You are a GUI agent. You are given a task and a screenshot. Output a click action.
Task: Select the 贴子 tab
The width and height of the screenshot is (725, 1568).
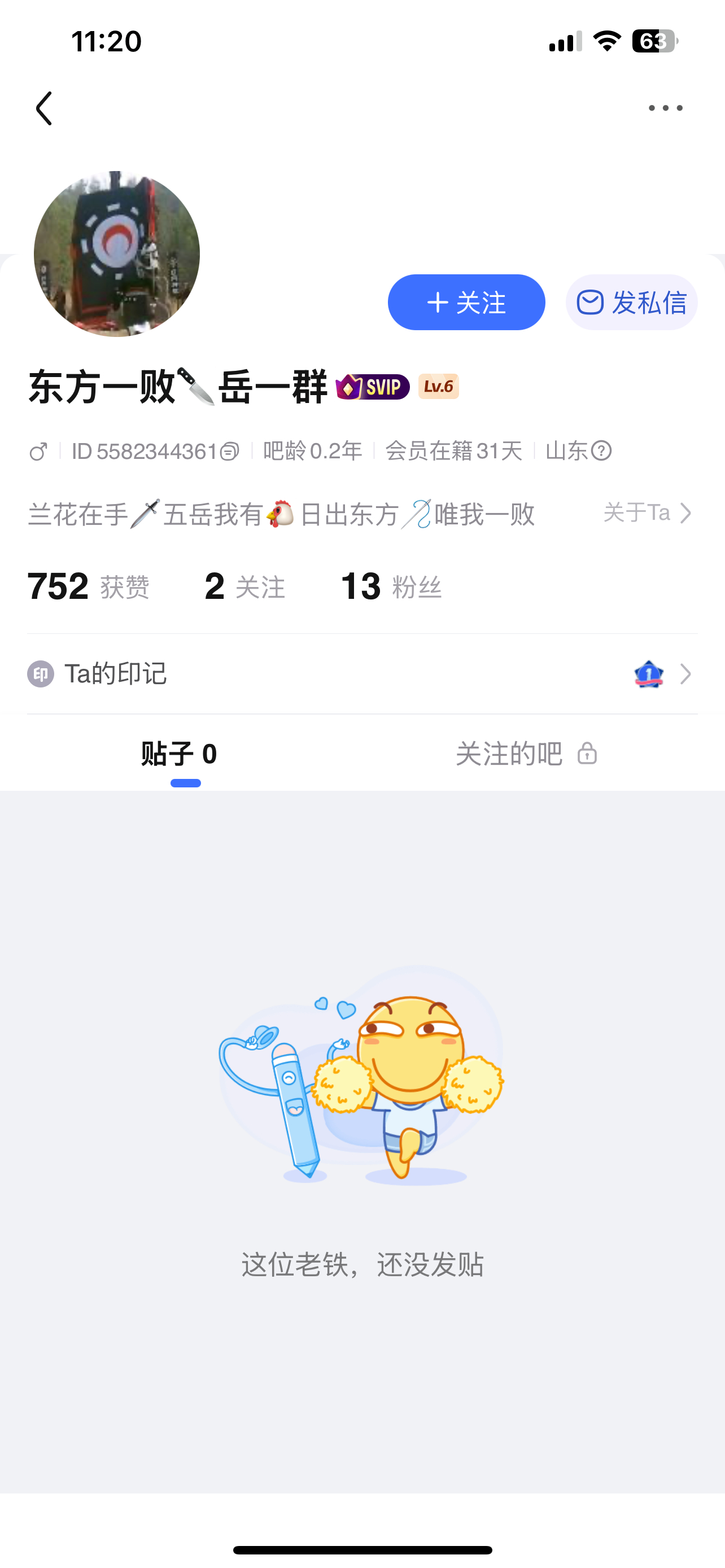point(179,754)
